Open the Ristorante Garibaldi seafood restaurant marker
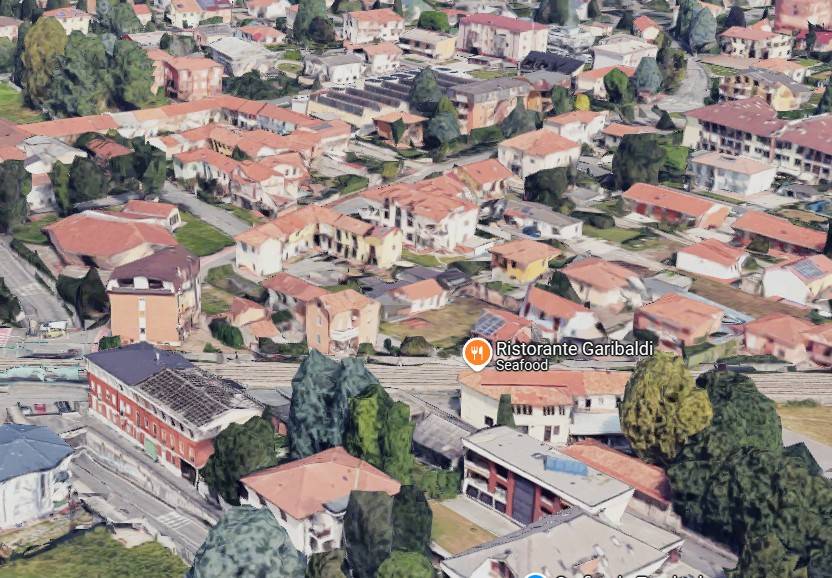The height and width of the screenshot is (578, 832). coord(477,352)
